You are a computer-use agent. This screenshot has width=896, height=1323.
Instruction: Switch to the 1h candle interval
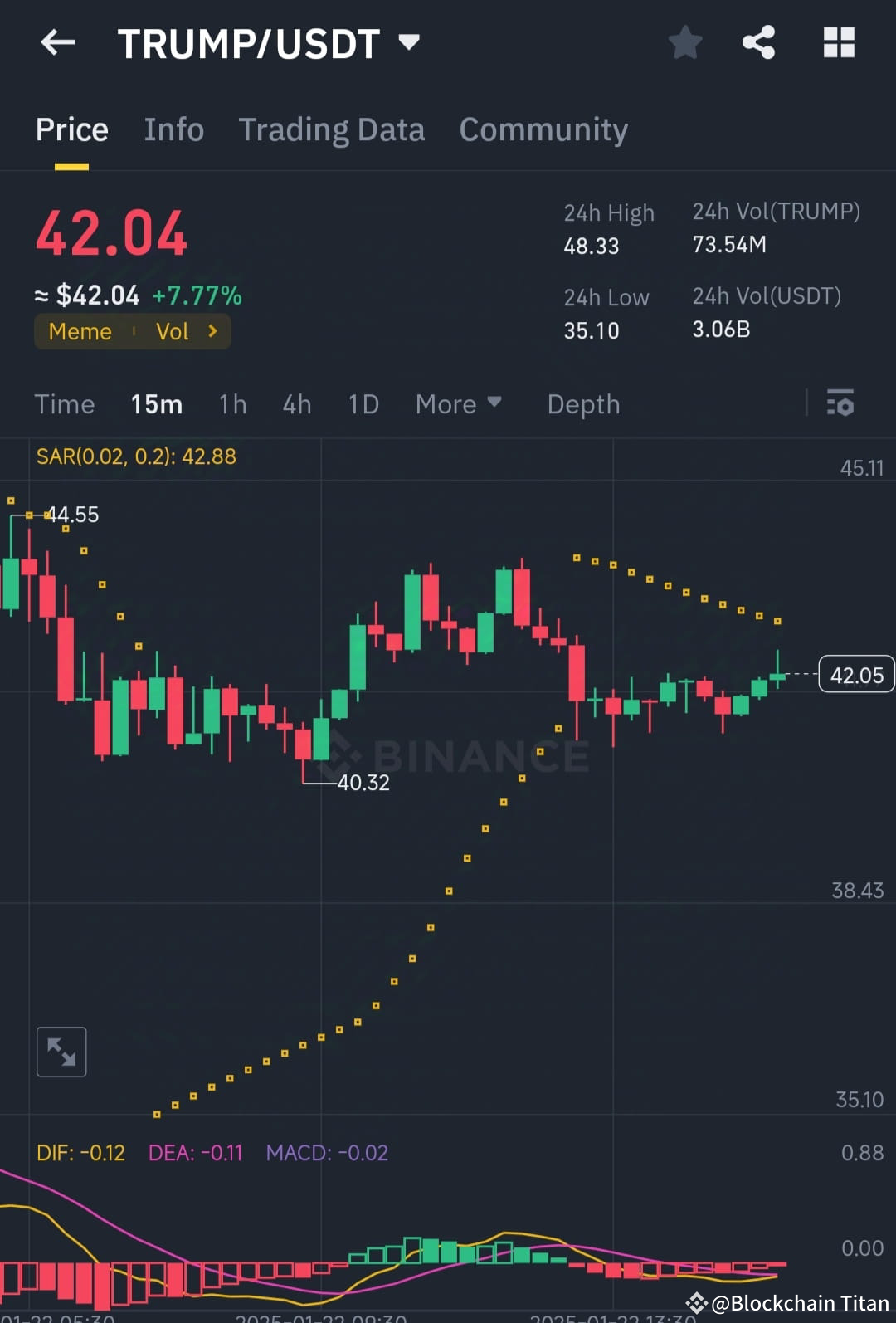[232, 404]
